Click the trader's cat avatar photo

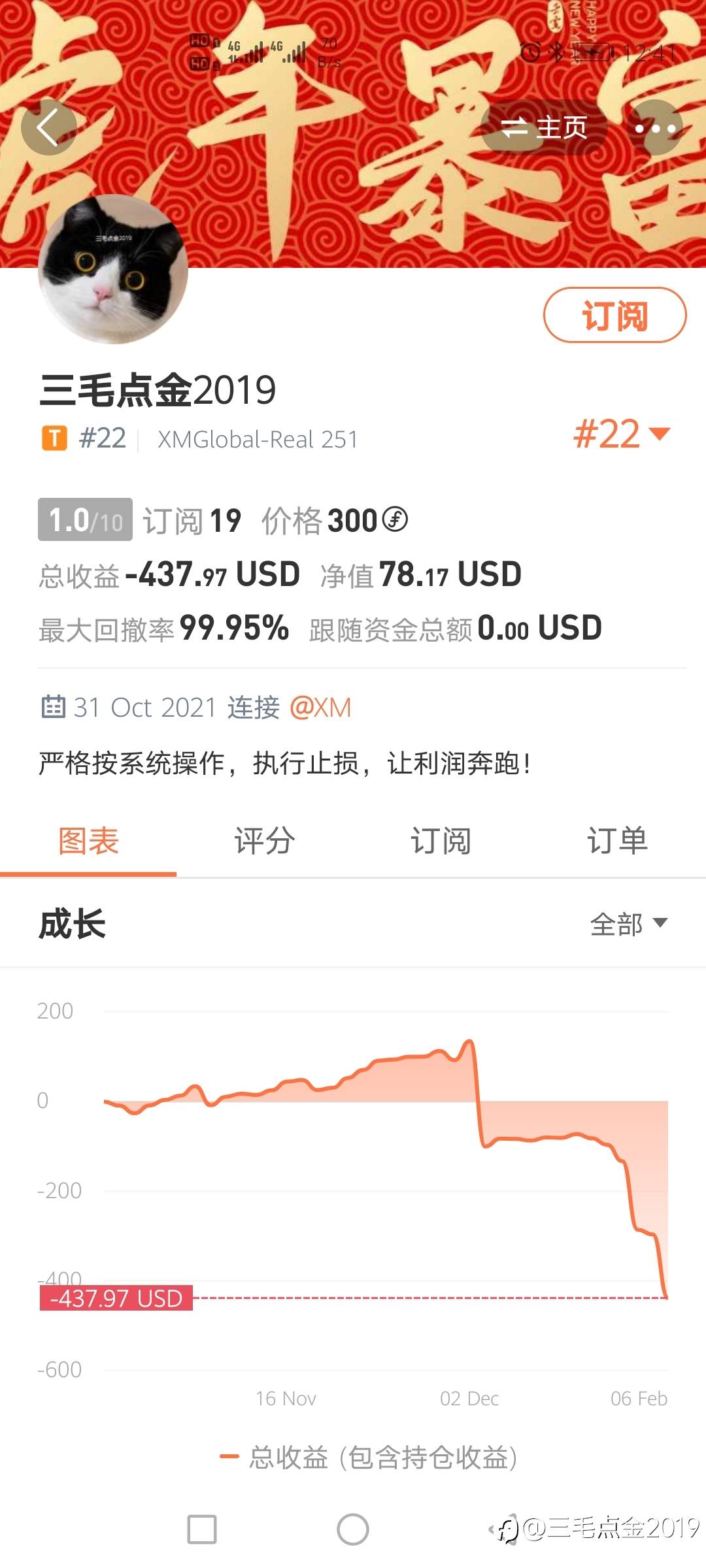click(x=114, y=274)
